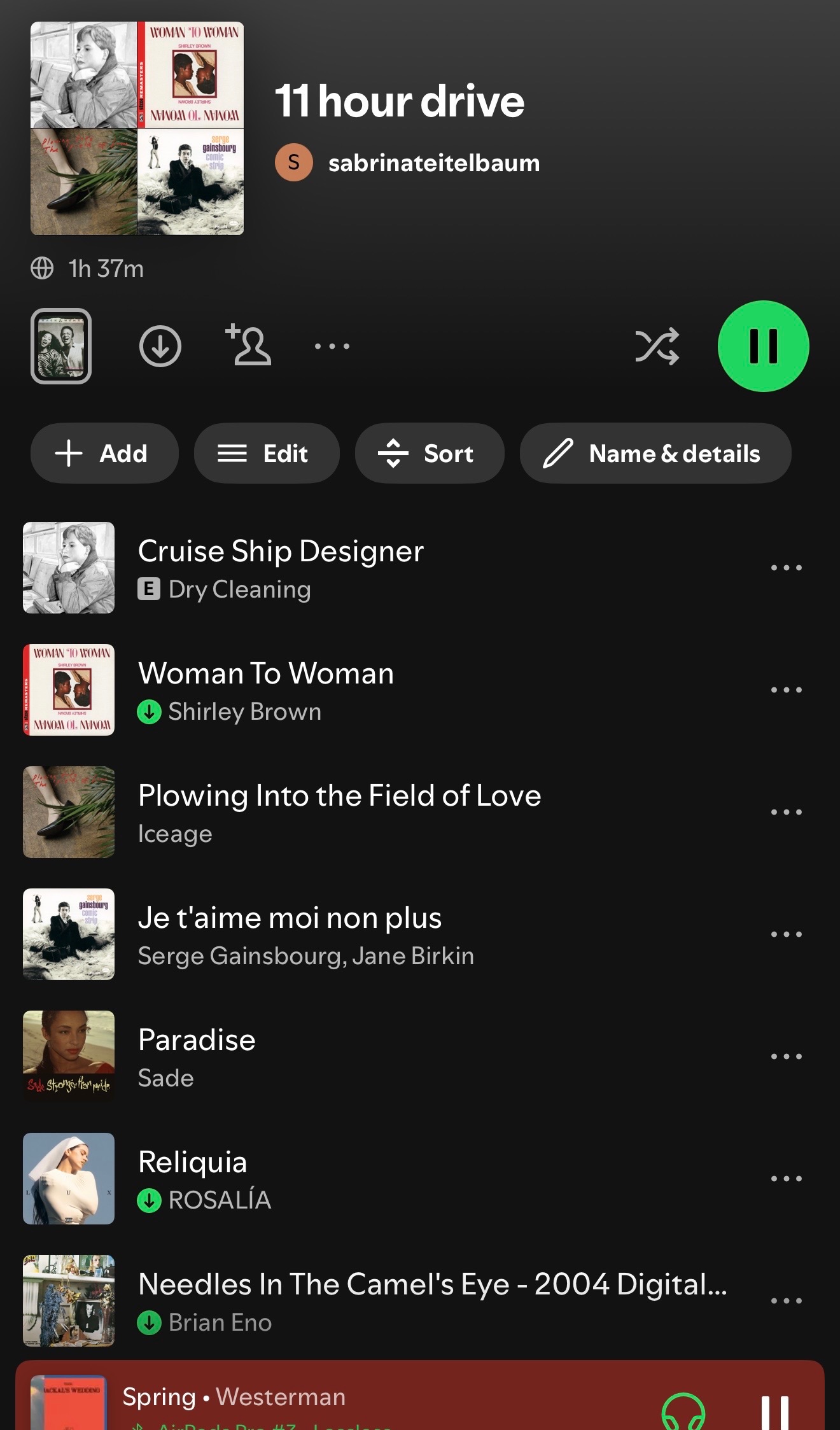This screenshot has width=840, height=1430.
Task: Edit the playlist Name & details
Action: coord(655,453)
